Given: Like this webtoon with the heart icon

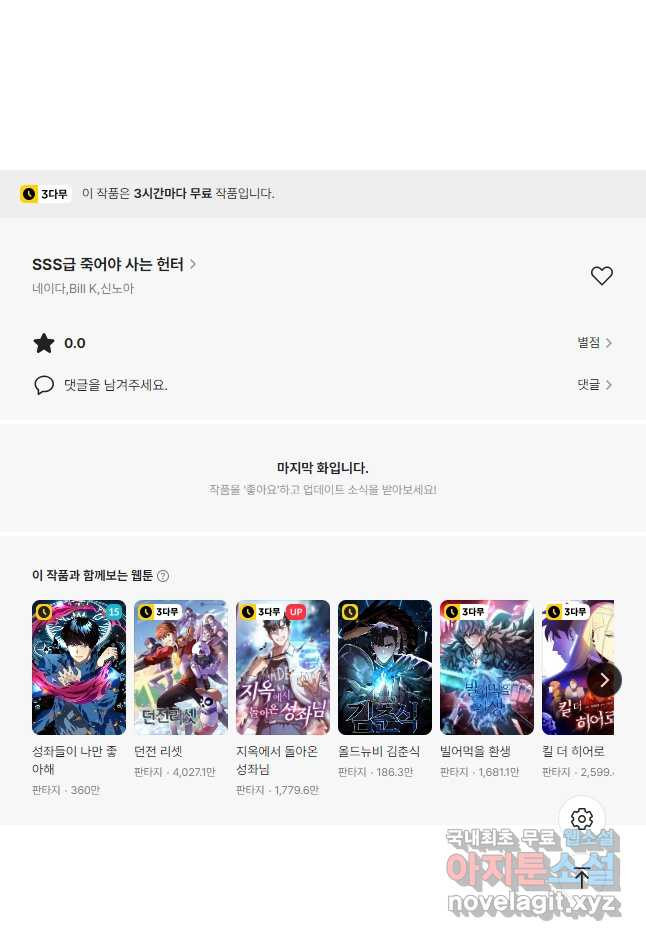Looking at the screenshot, I should click(x=601, y=276).
